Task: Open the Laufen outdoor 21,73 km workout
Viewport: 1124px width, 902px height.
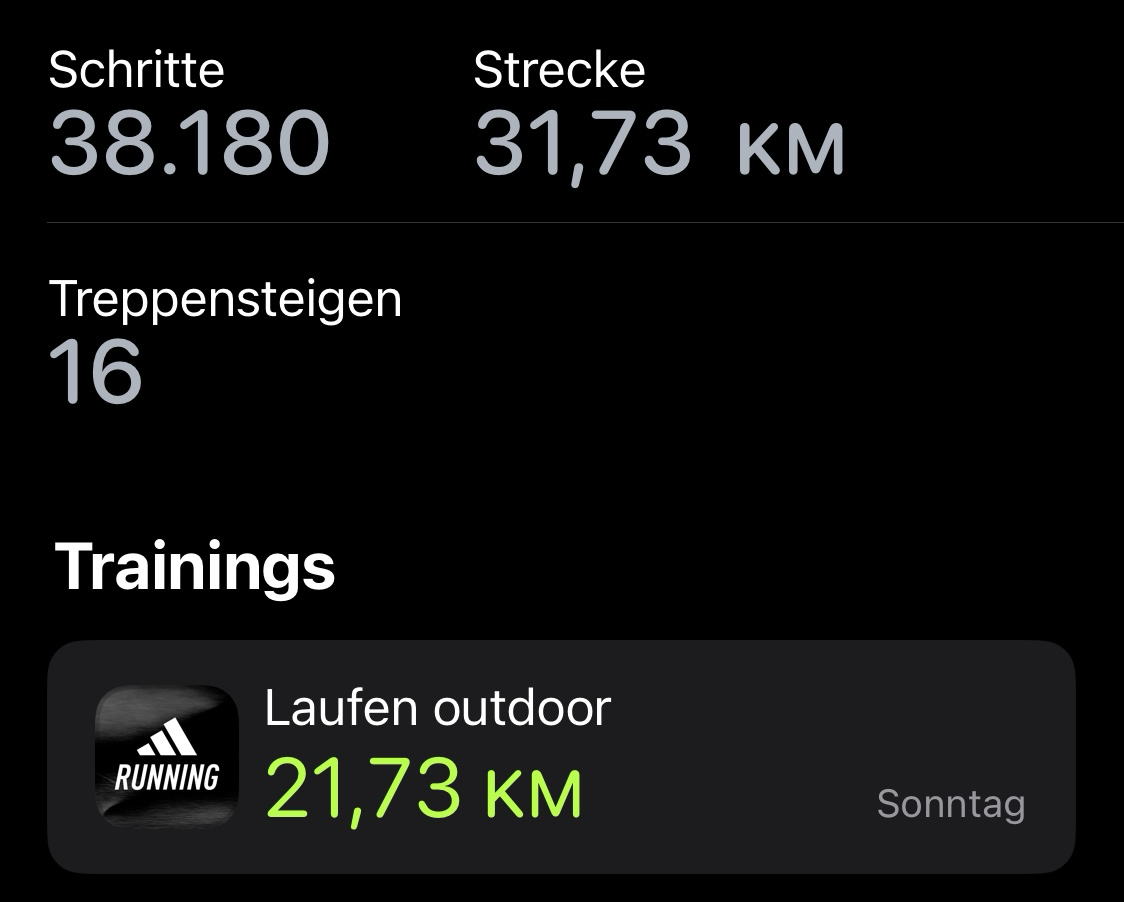Action: pyautogui.click(x=560, y=757)
